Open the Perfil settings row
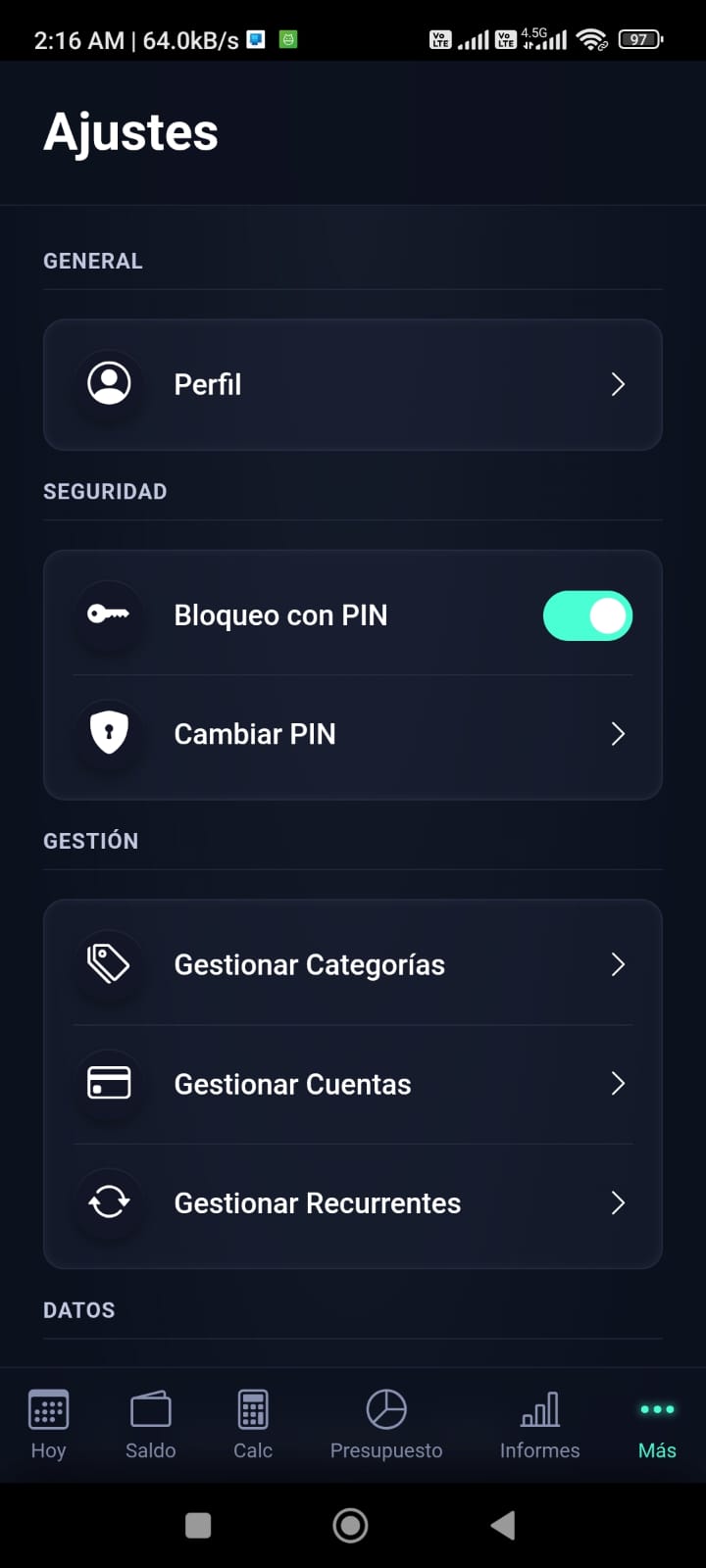This screenshot has height=1568, width=706. pos(353,384)
